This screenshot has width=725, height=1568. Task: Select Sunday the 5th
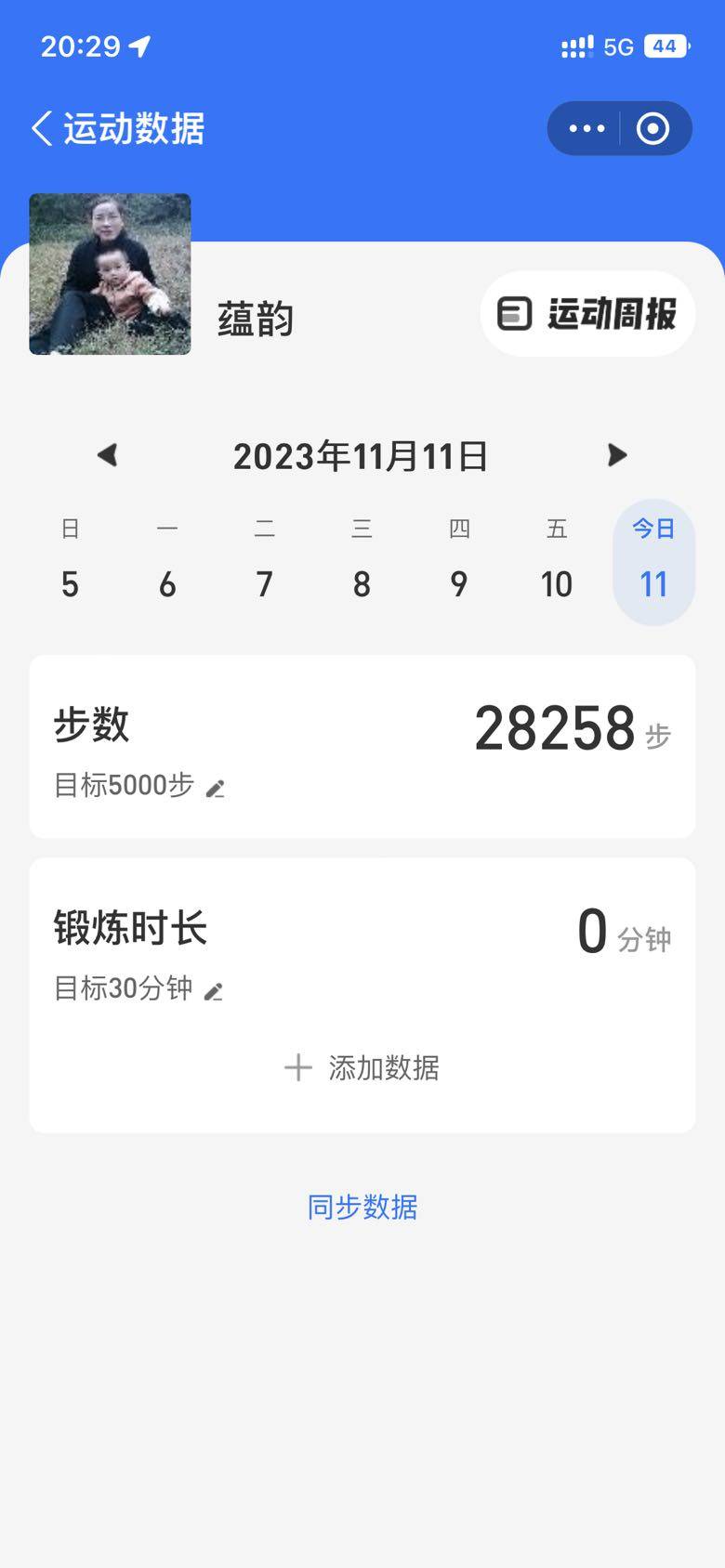point(70,562)
